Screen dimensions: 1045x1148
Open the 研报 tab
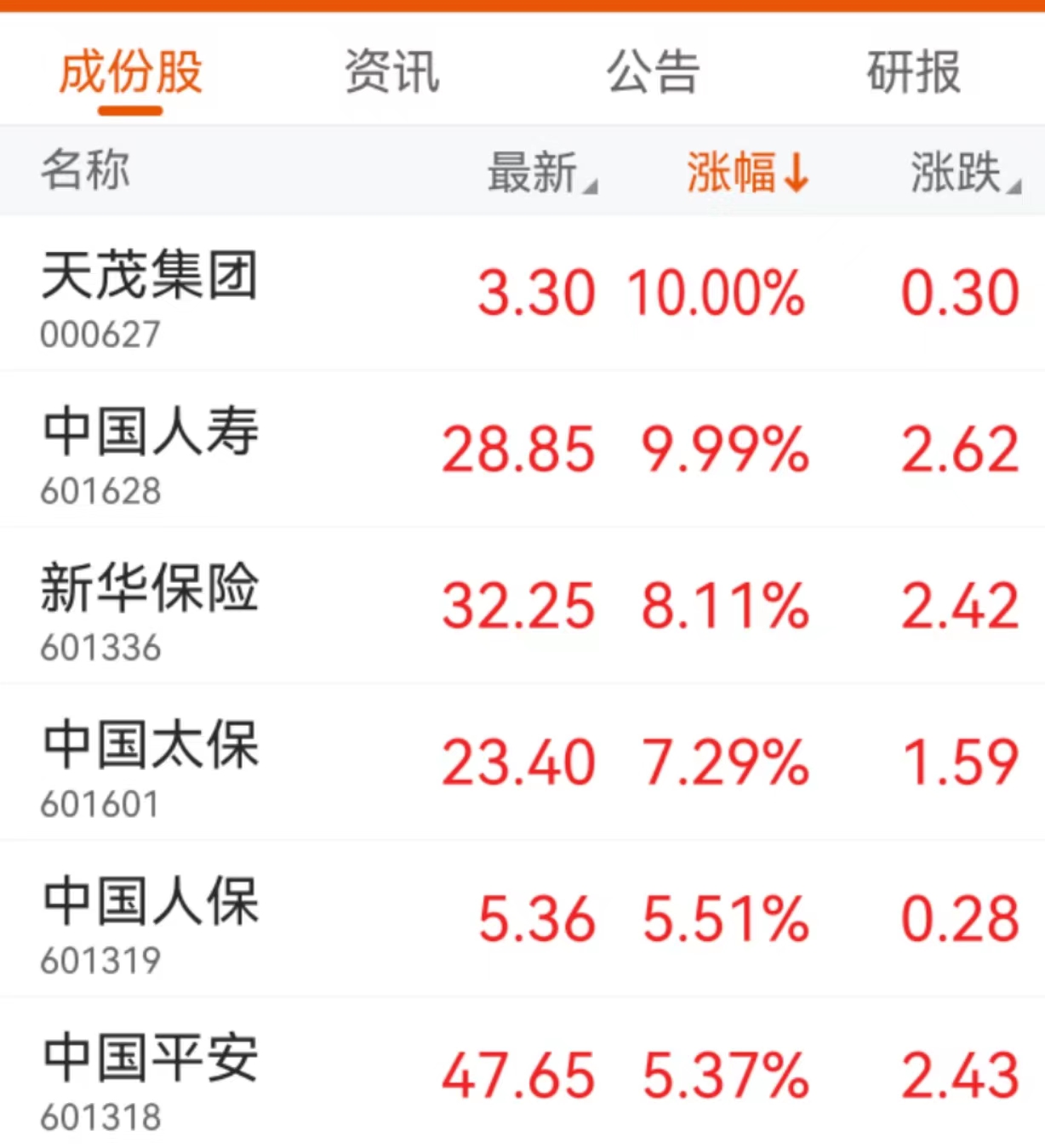click(913, 71)
